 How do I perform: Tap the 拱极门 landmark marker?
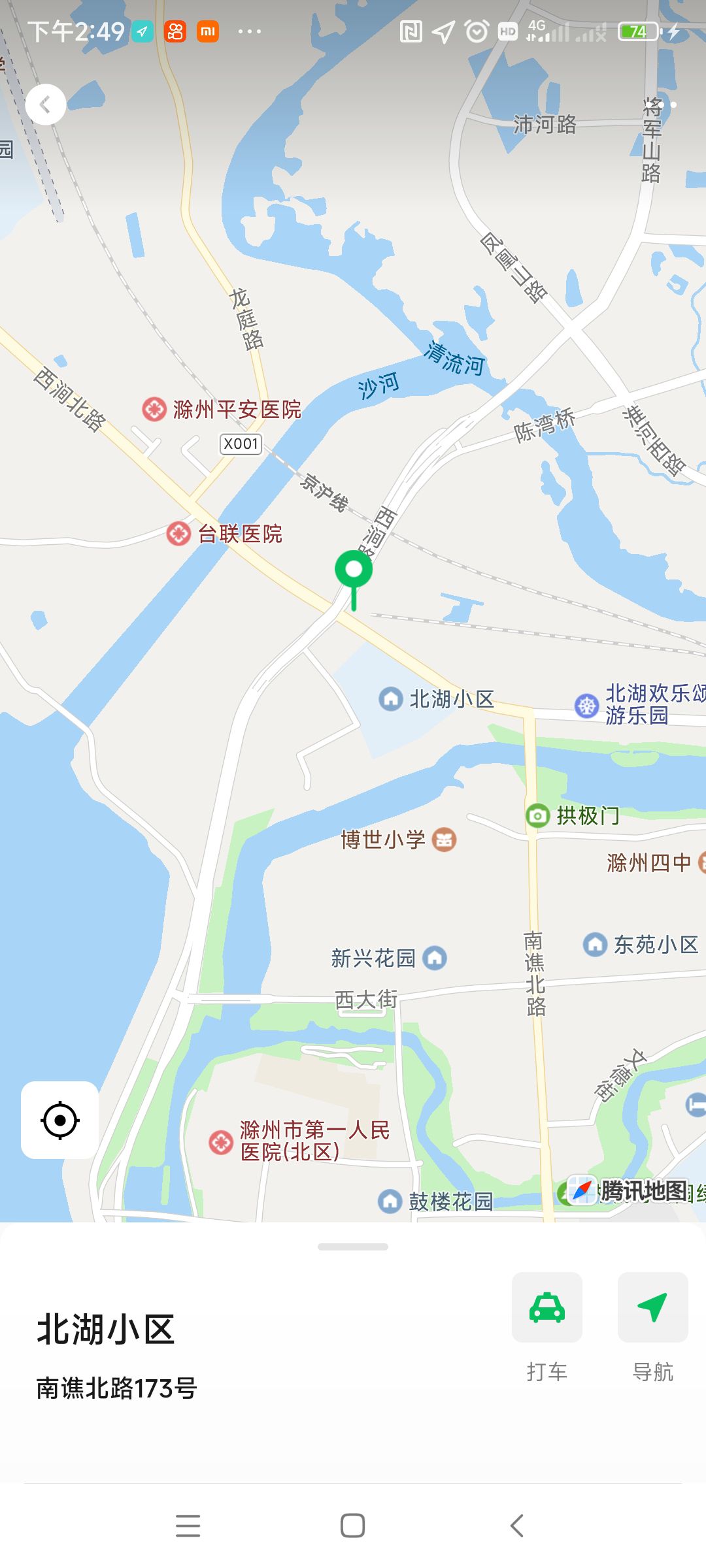(x=537, y=815)
